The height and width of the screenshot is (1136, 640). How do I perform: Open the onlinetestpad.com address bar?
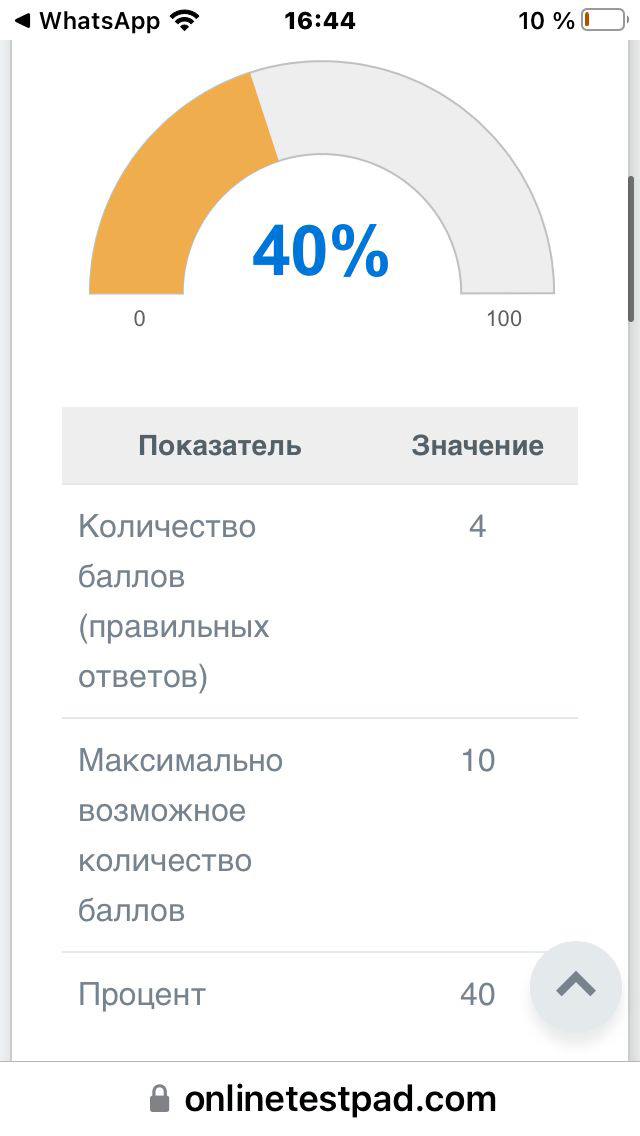[x=322, y=1099]
